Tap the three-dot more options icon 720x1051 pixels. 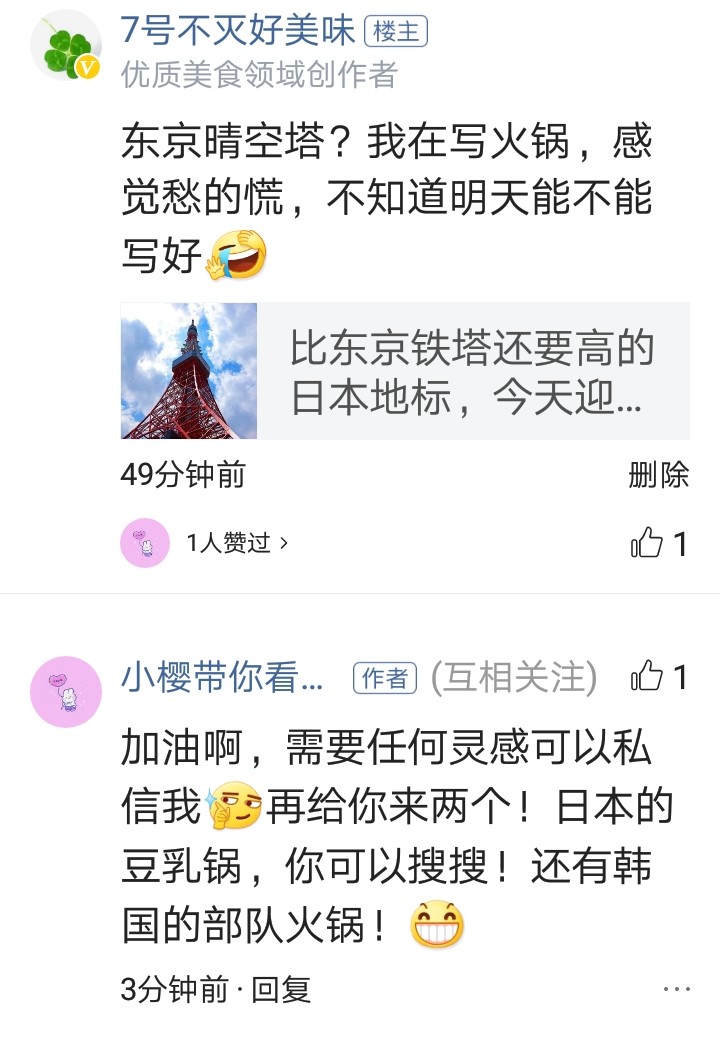679,988
